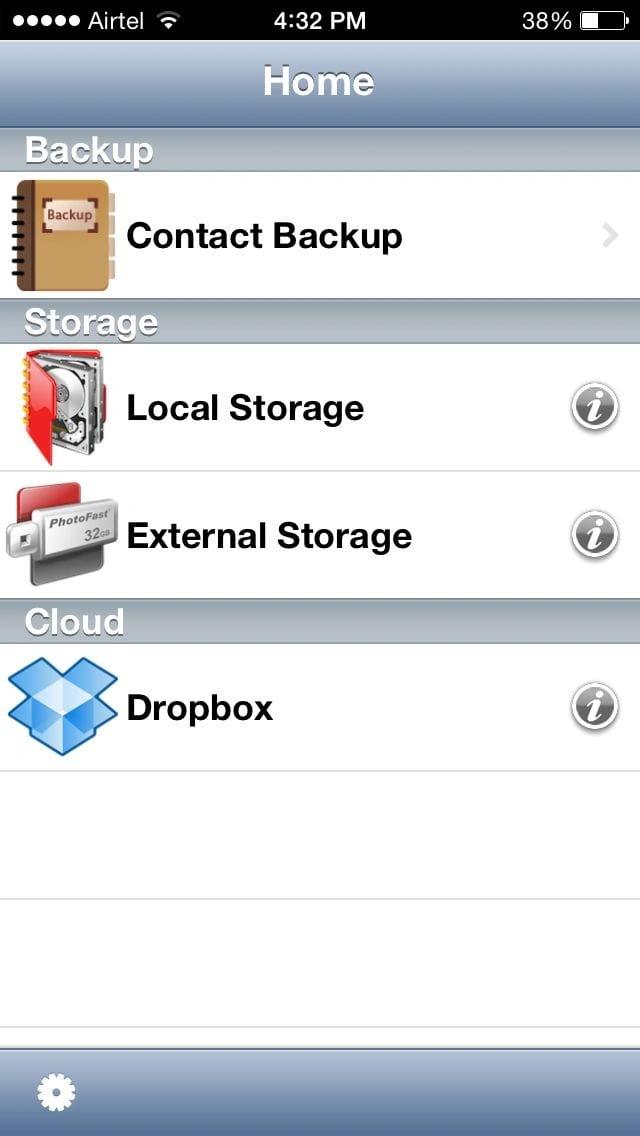Show info for Local Storage

(x=595, y=408)
